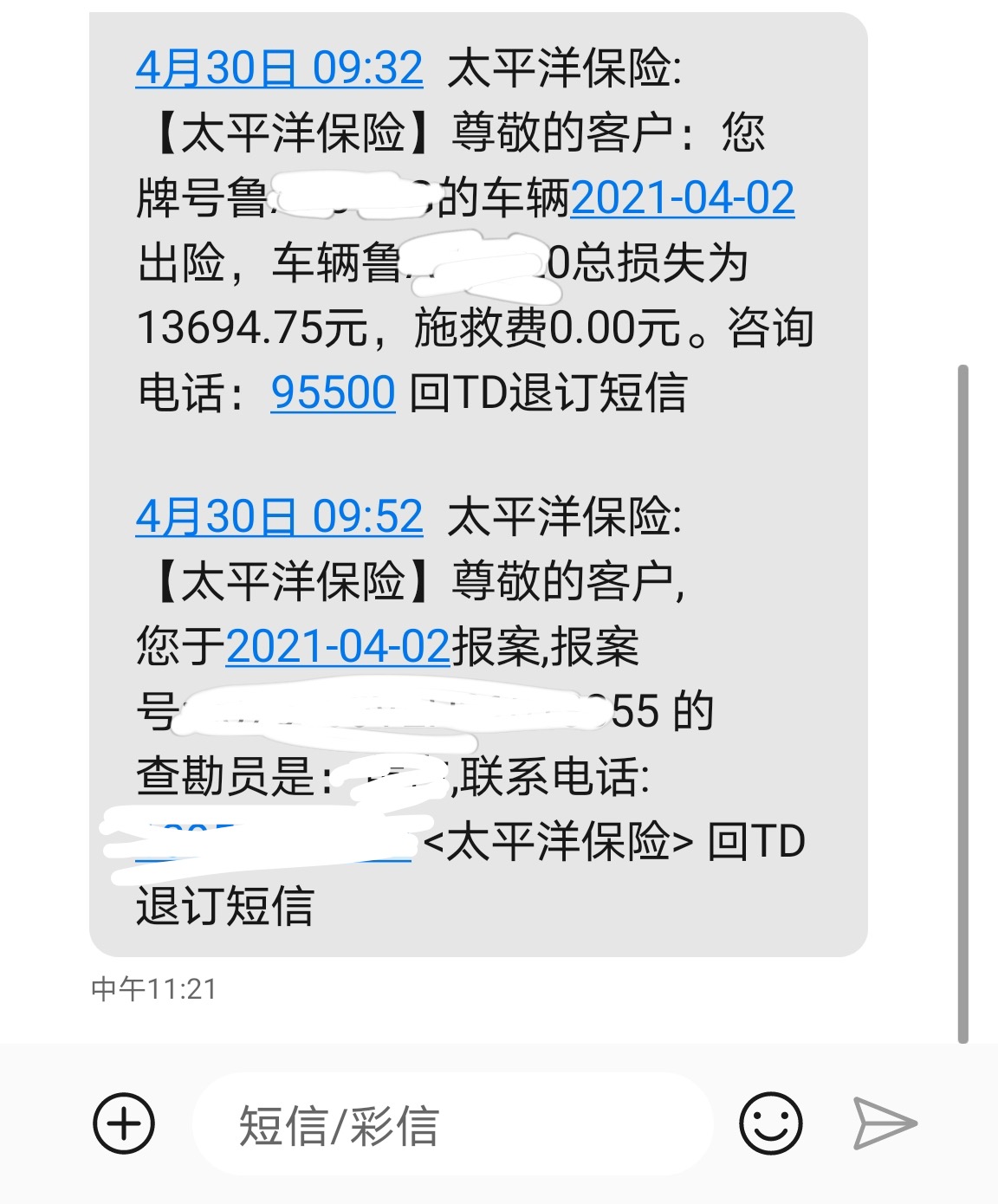
Task: Tap the send arrow icon
Action: pos(885,1123)
